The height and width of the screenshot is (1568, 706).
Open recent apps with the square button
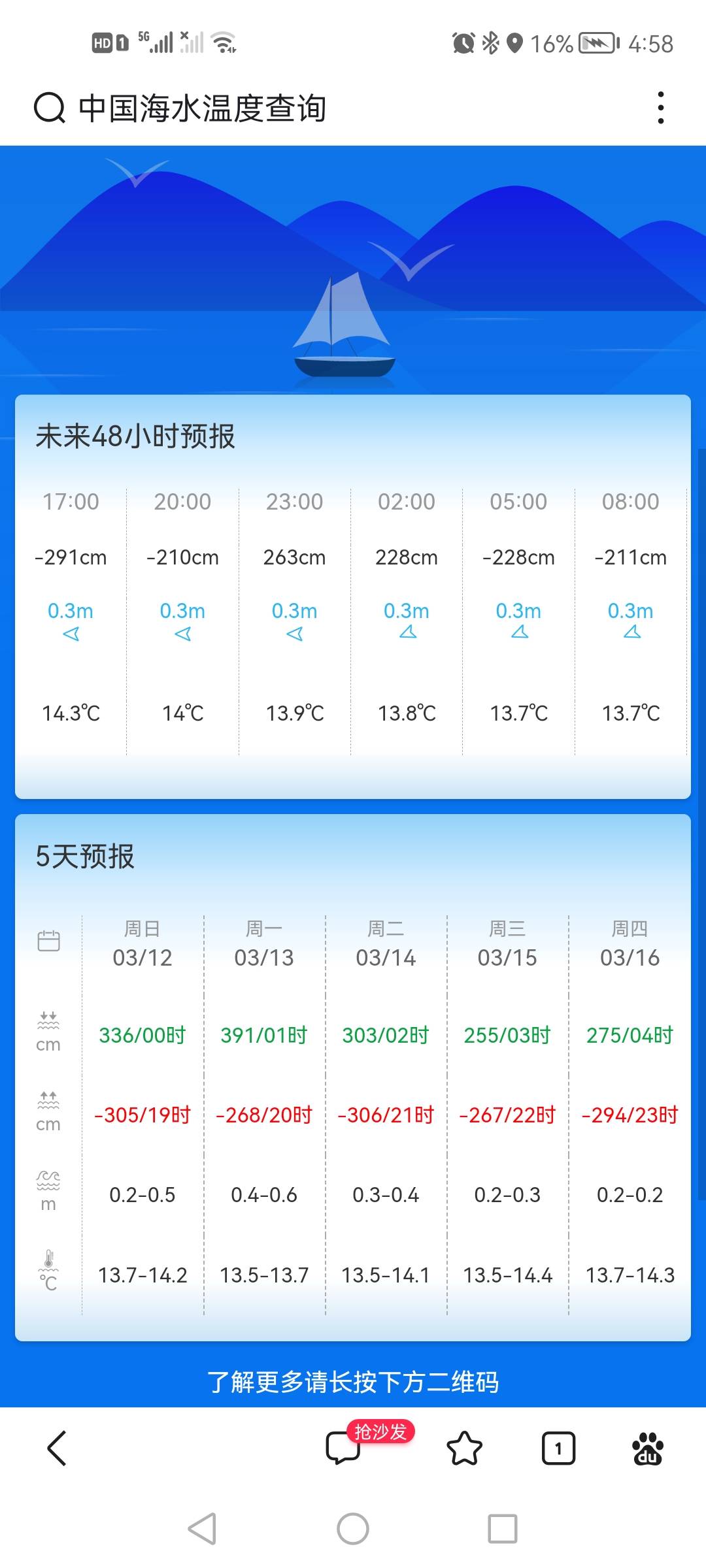[503, 1529]
